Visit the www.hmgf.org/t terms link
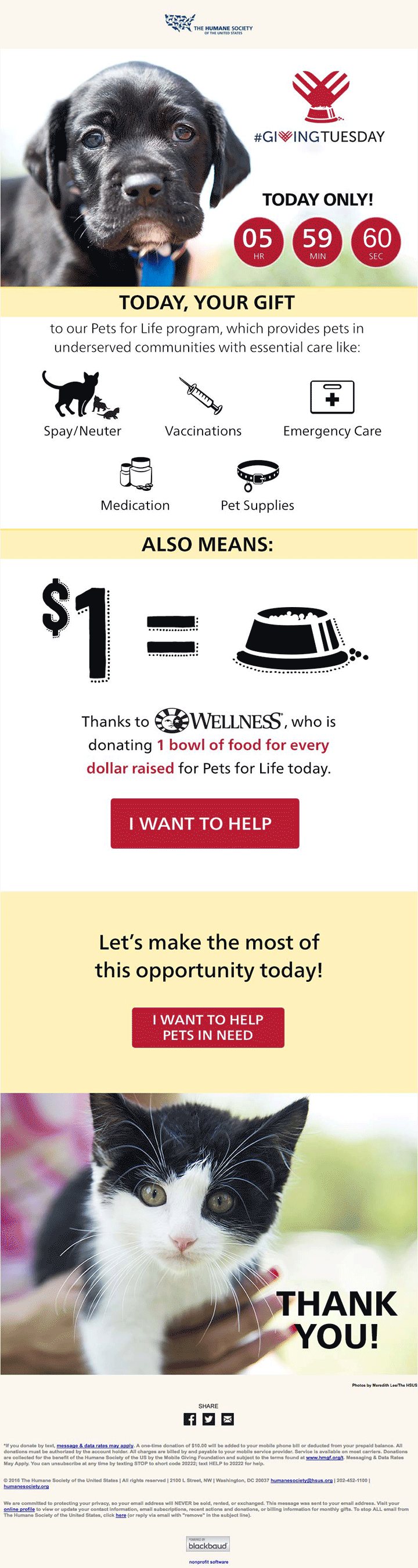Screen dimensions: 418x1568 (325, 1458)
